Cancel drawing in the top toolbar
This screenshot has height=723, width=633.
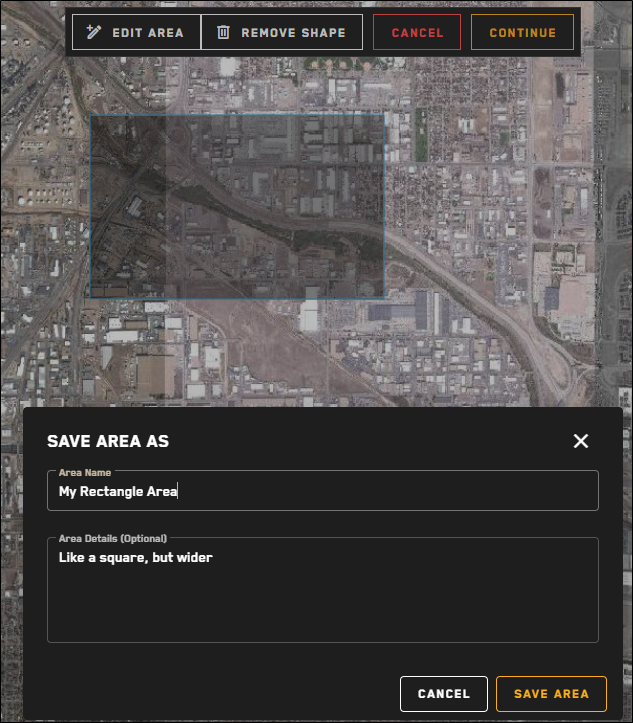[x=417, y=33]
